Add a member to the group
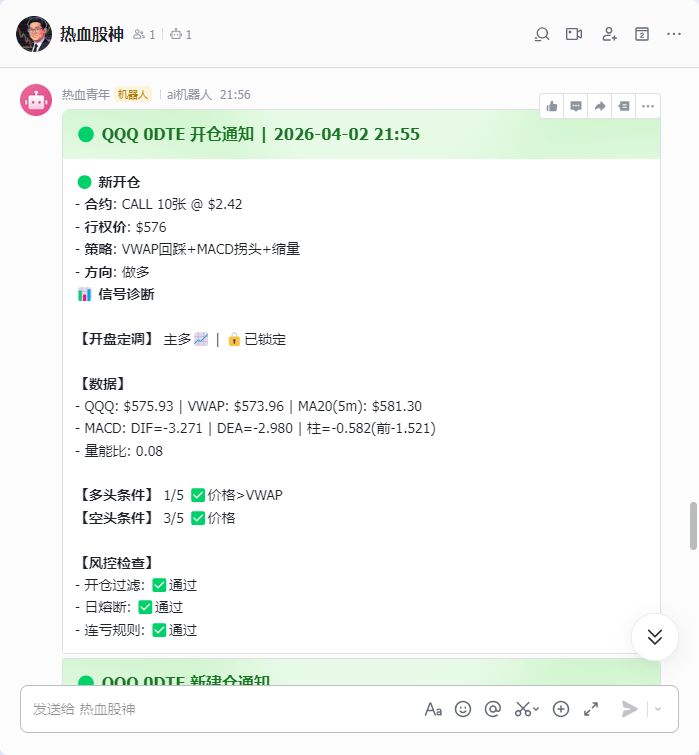 tap(609, 34)
